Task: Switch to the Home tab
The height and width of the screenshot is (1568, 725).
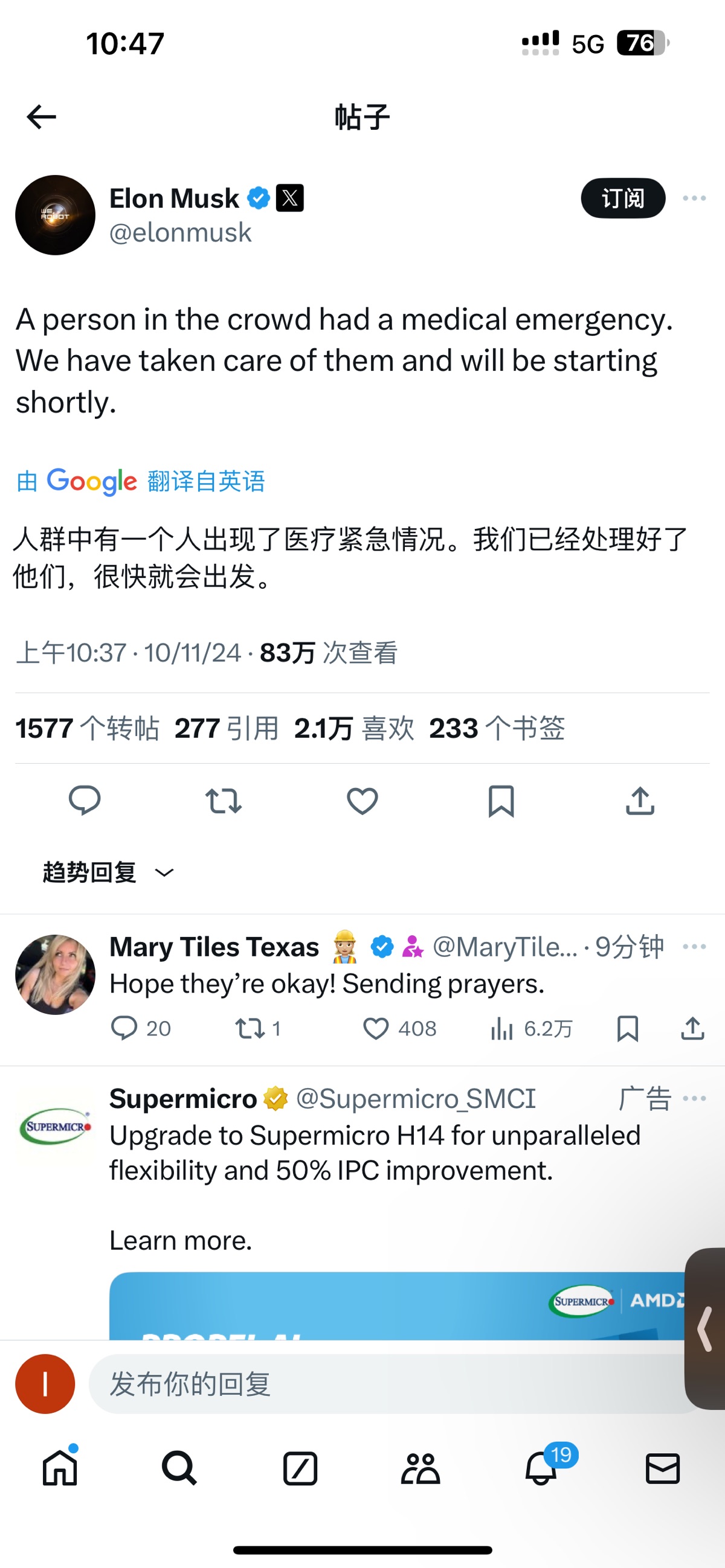Action: point(60,1468)
